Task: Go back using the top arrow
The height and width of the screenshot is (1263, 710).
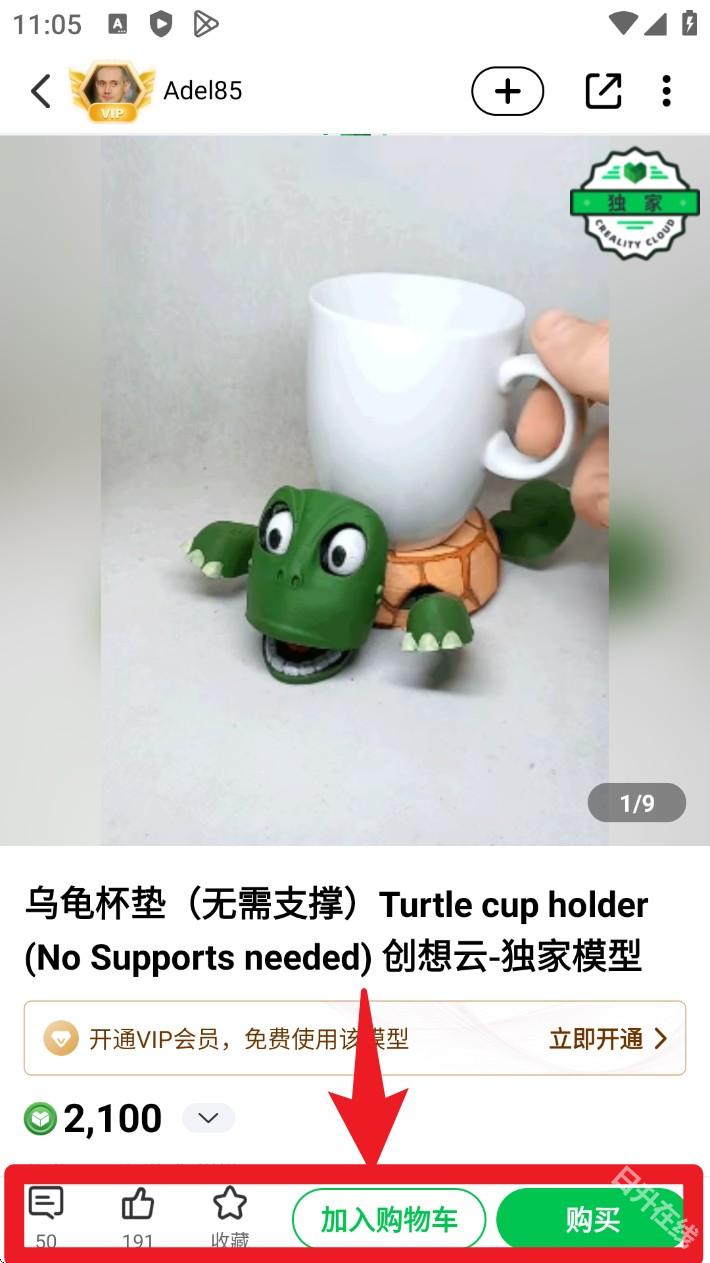Action: tap(40, 91)
